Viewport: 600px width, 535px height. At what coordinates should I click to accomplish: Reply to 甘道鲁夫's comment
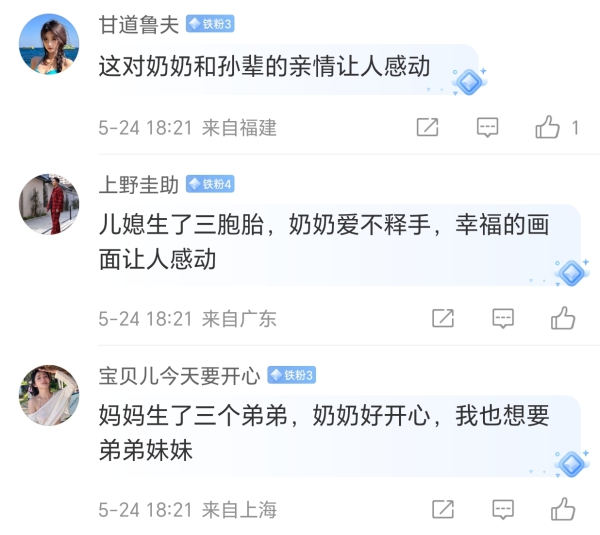click(x=487, y=127)
